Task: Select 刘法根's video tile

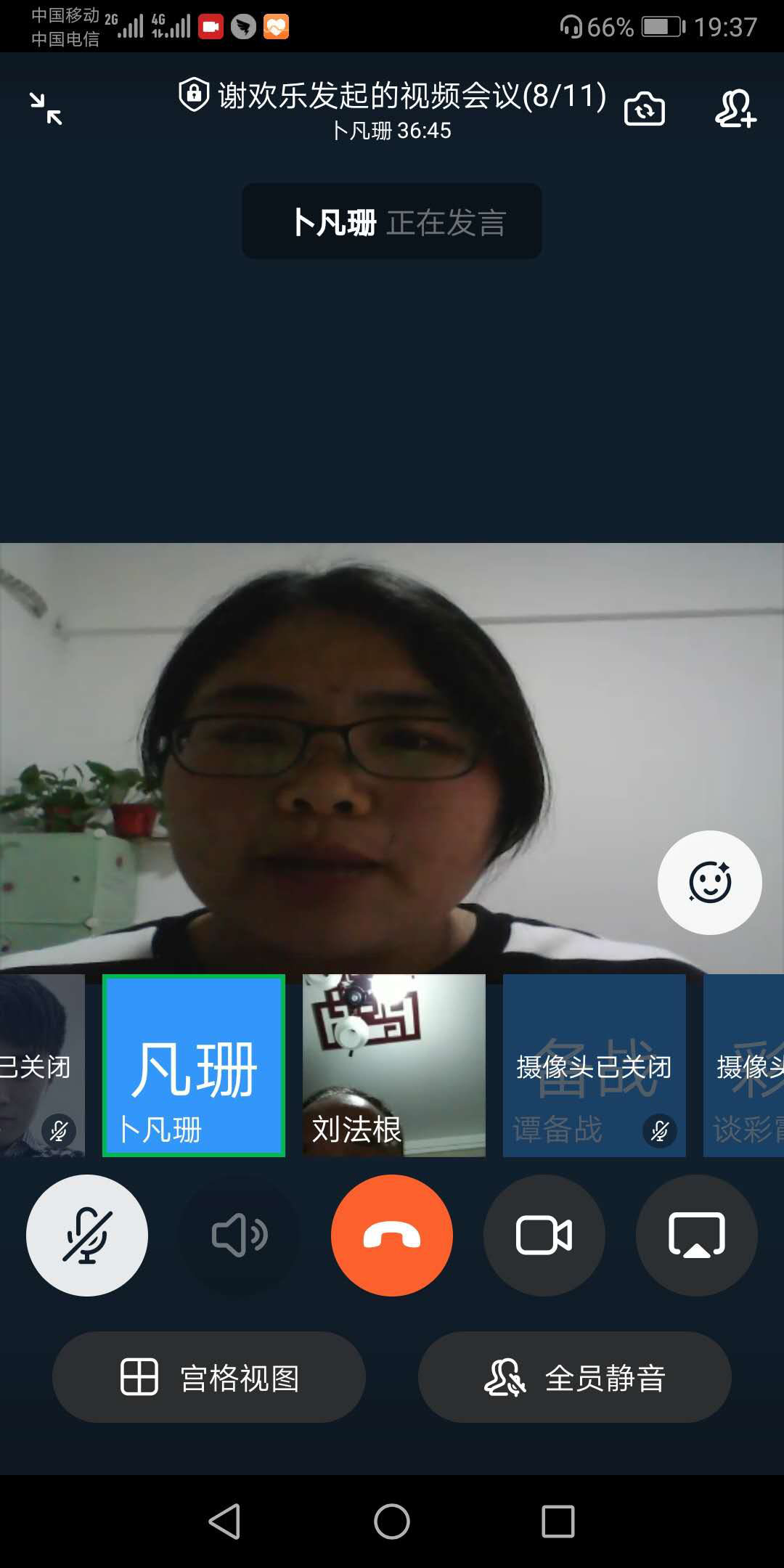Action: coord(394,1065)
